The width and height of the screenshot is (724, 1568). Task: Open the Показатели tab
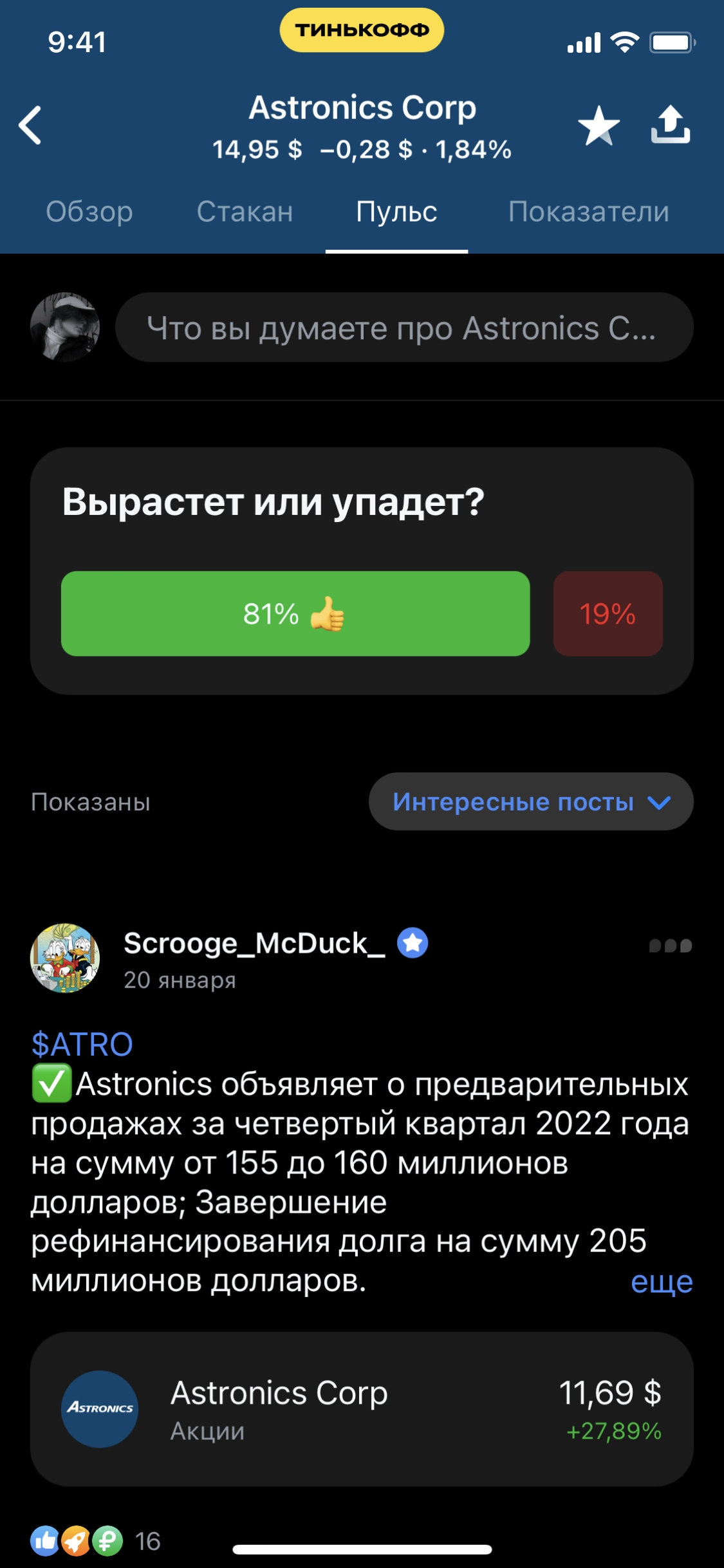coord(588,212)
